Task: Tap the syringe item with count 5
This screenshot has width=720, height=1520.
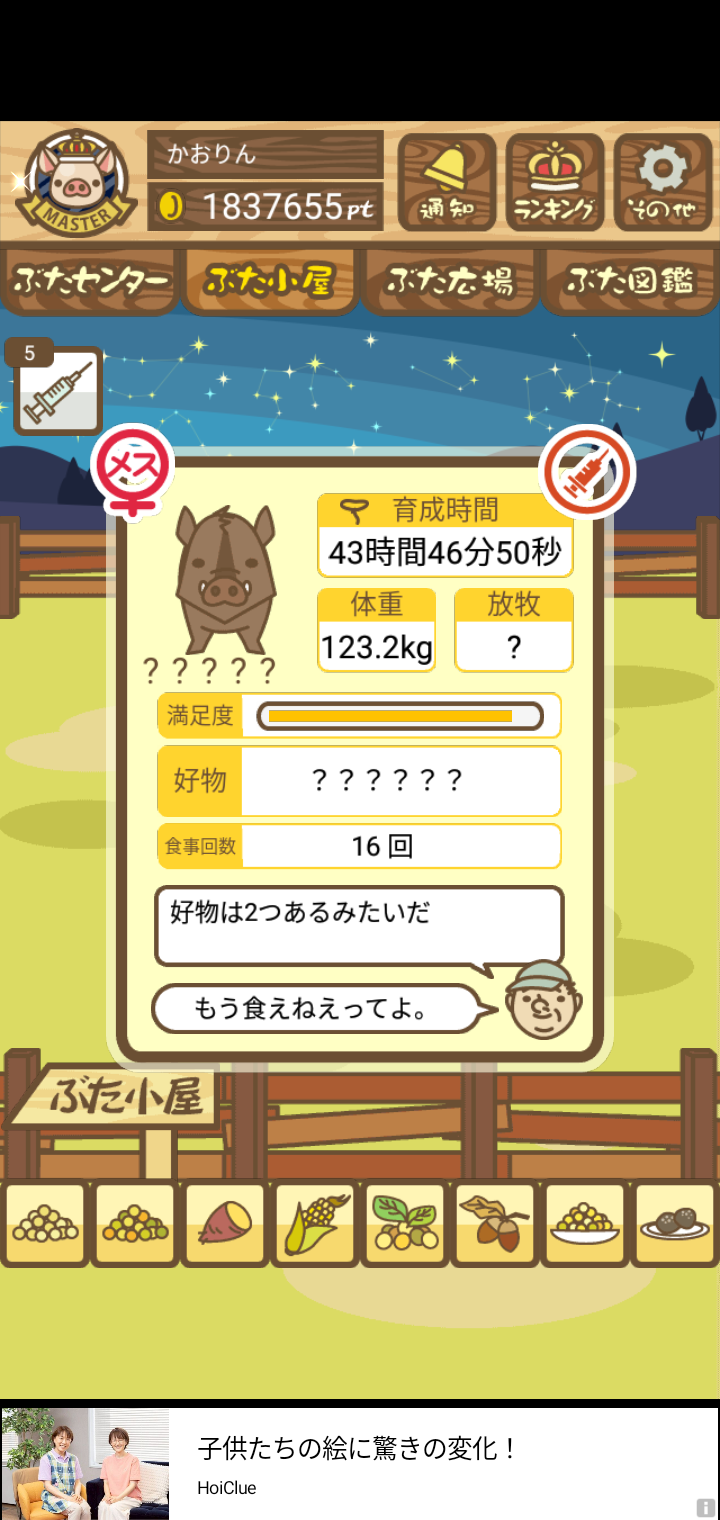Action: [58, 391]
